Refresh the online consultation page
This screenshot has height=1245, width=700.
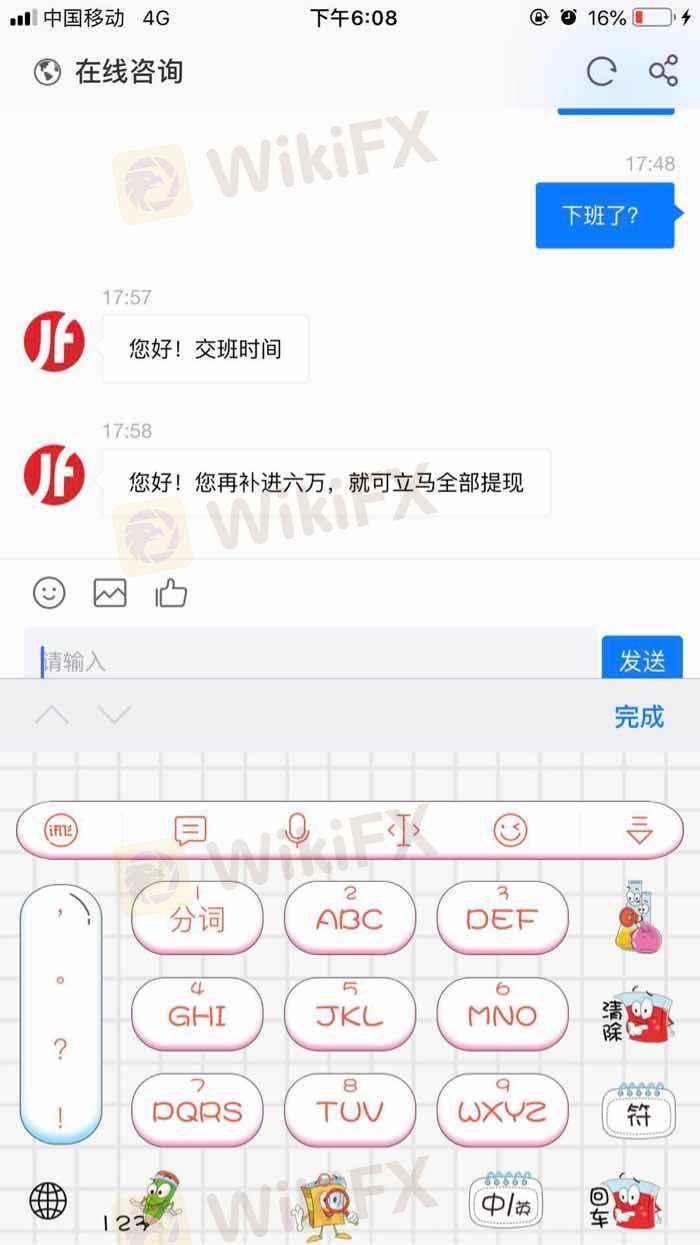[601, 72]
